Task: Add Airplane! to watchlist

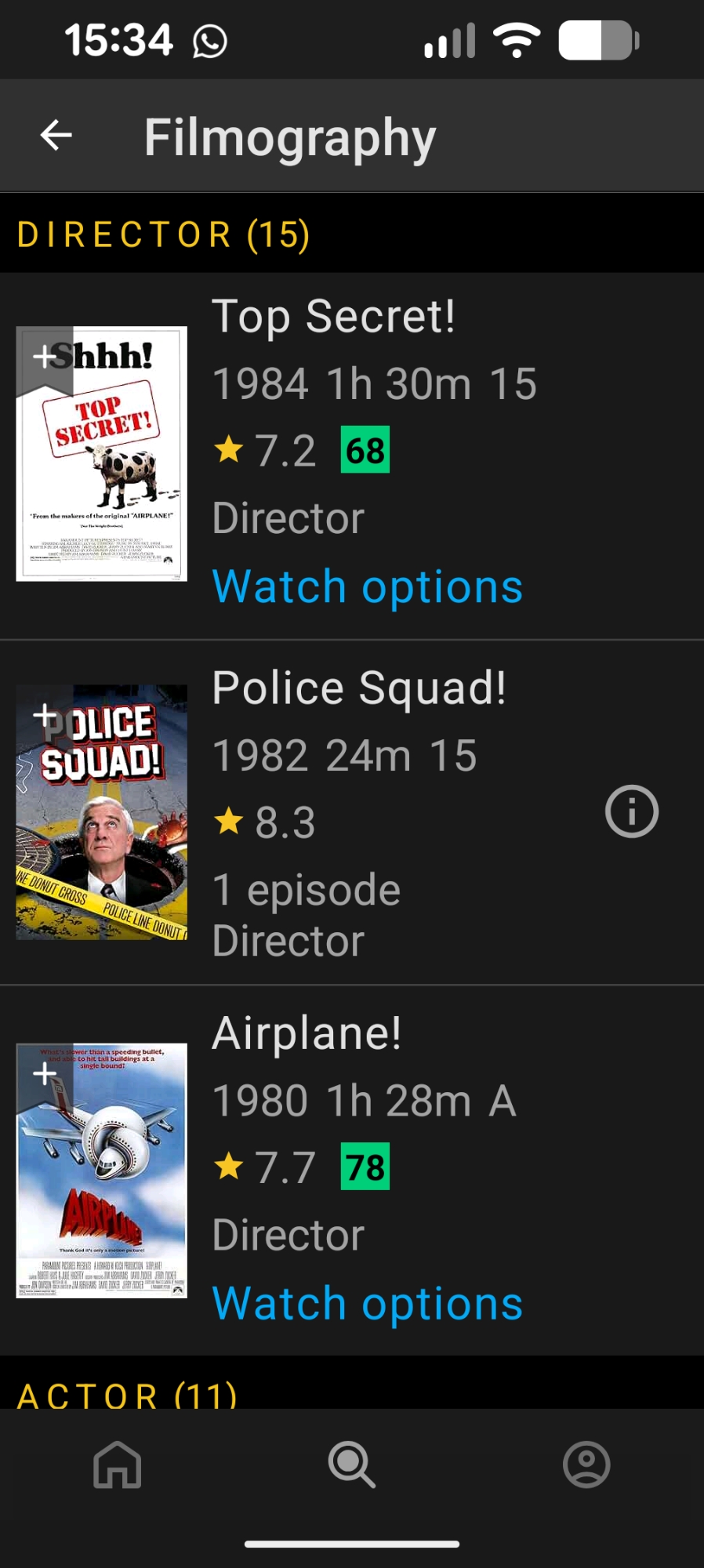Action: tap(45, 1073)
